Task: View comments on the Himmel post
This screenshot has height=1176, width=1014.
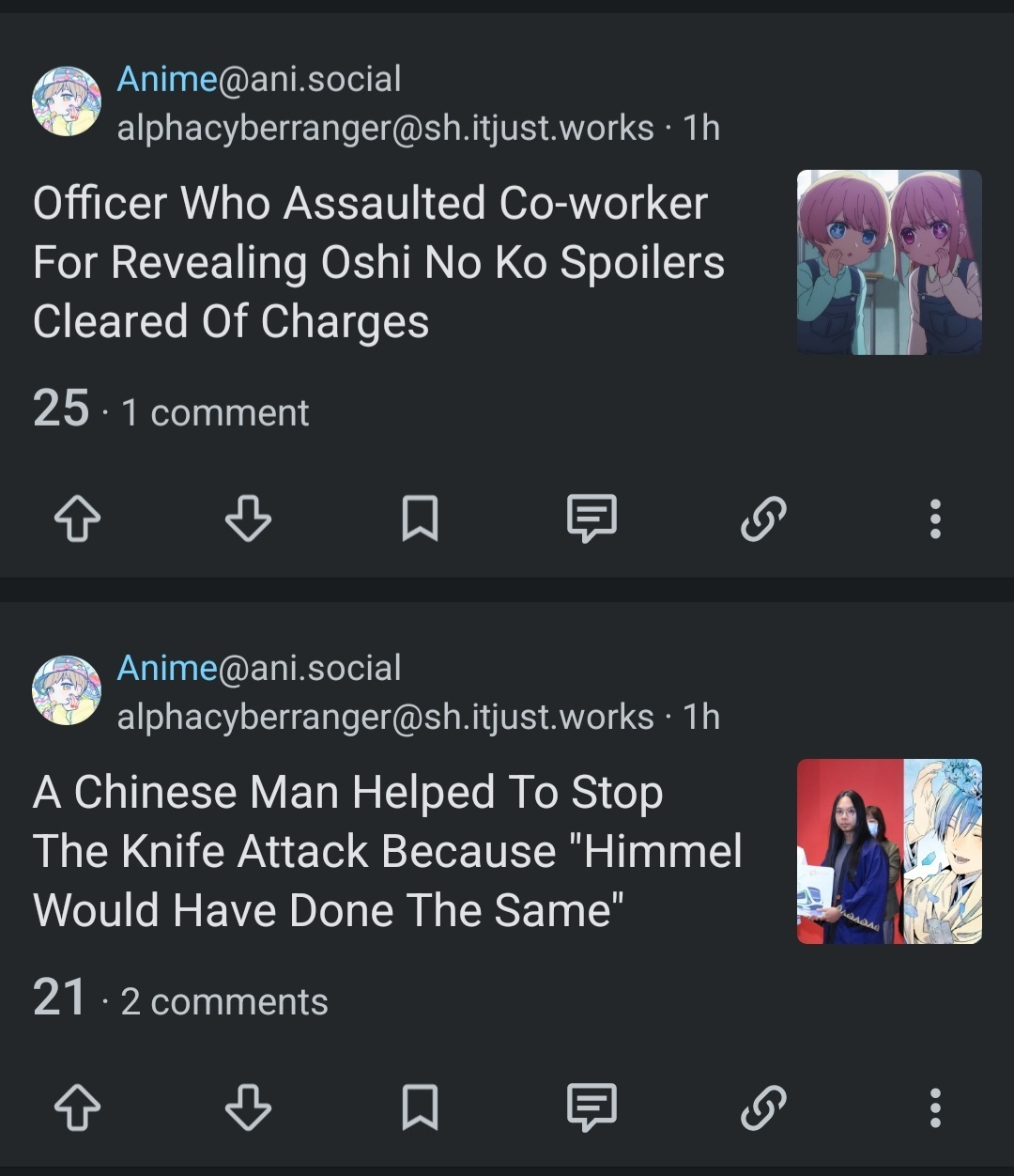Action: (591, 1107)
